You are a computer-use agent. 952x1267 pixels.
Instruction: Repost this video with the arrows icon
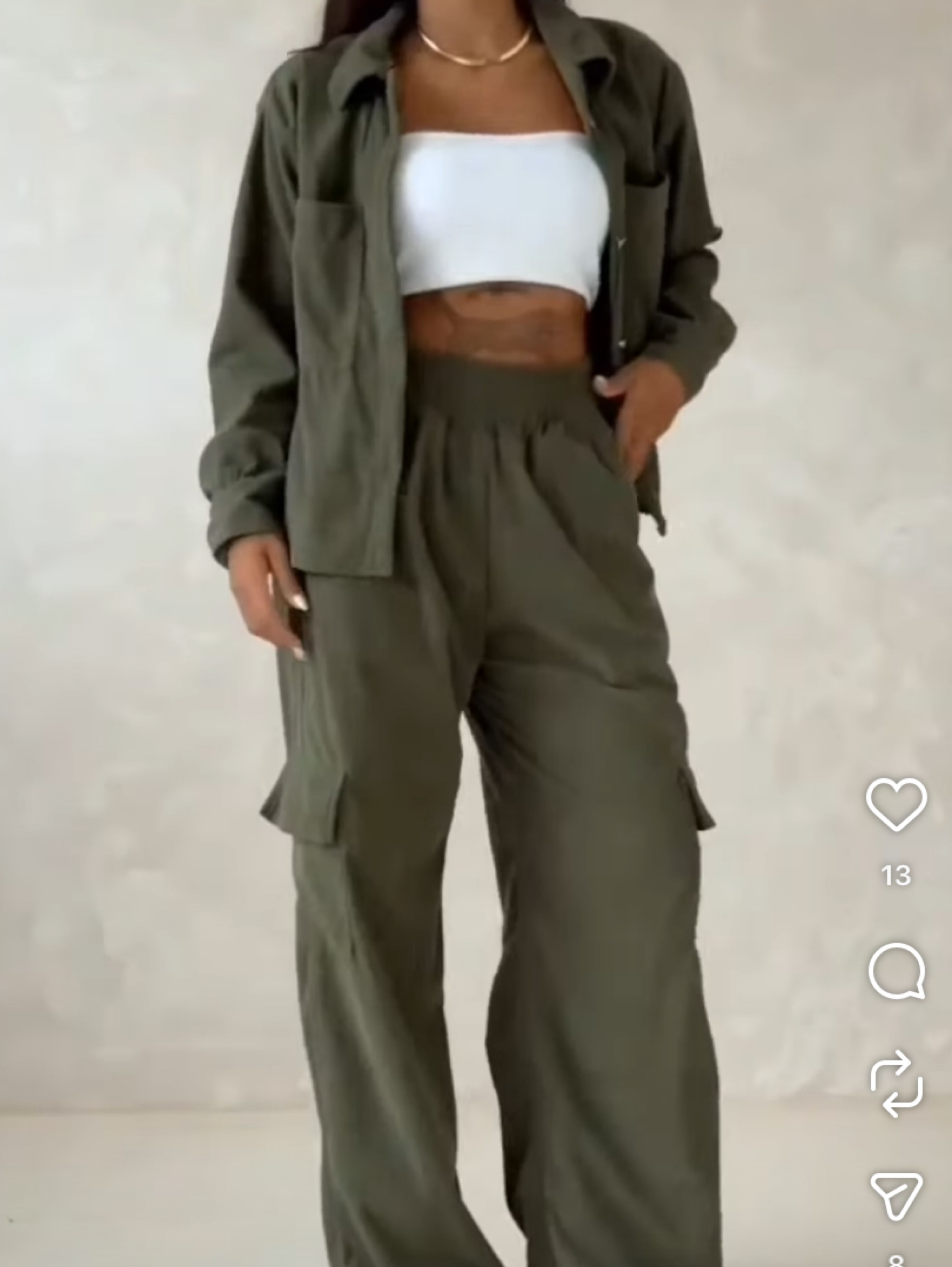pos(897,1084)
